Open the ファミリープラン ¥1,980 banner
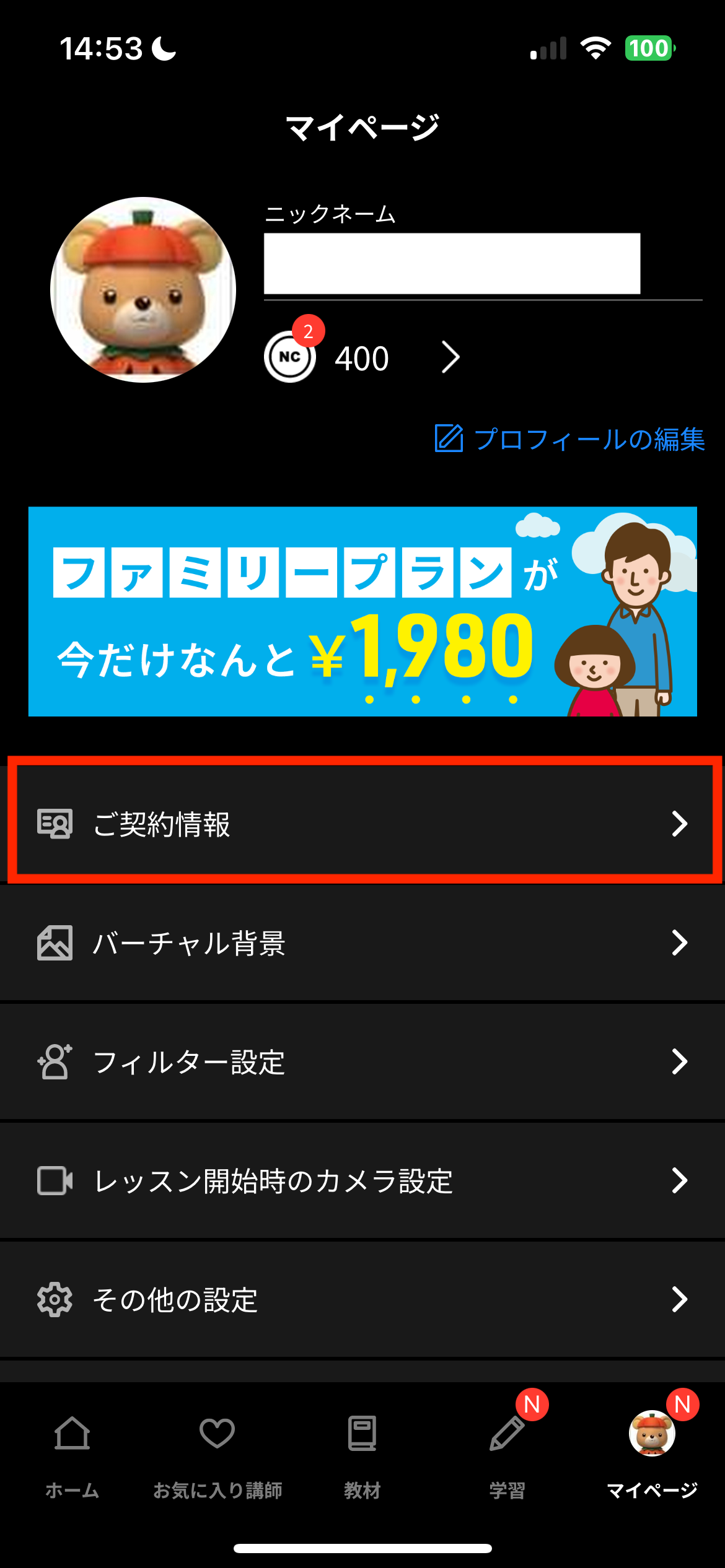This screenshot has width=725, height=1568. (x=362, y=611)
